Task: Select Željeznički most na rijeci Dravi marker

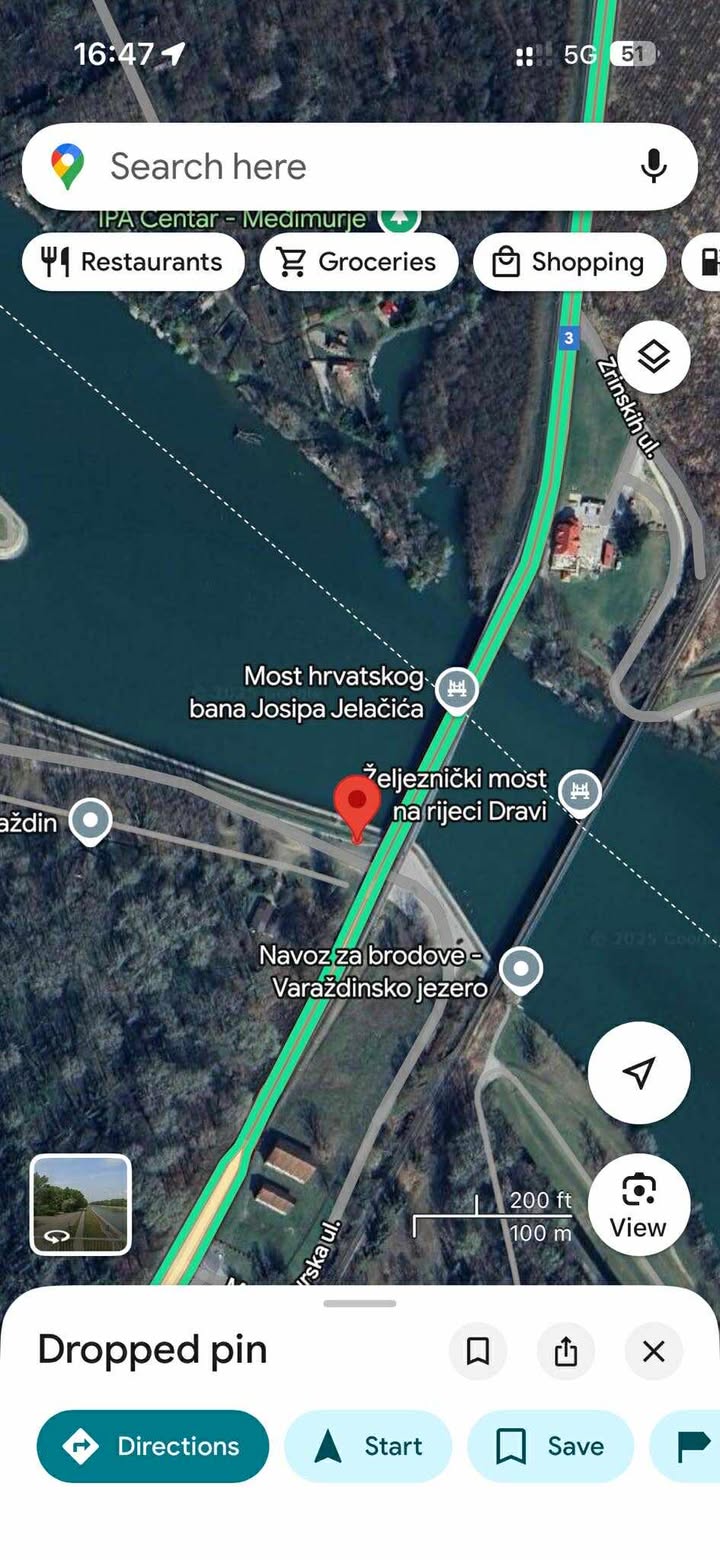Action: coord(579,791)
